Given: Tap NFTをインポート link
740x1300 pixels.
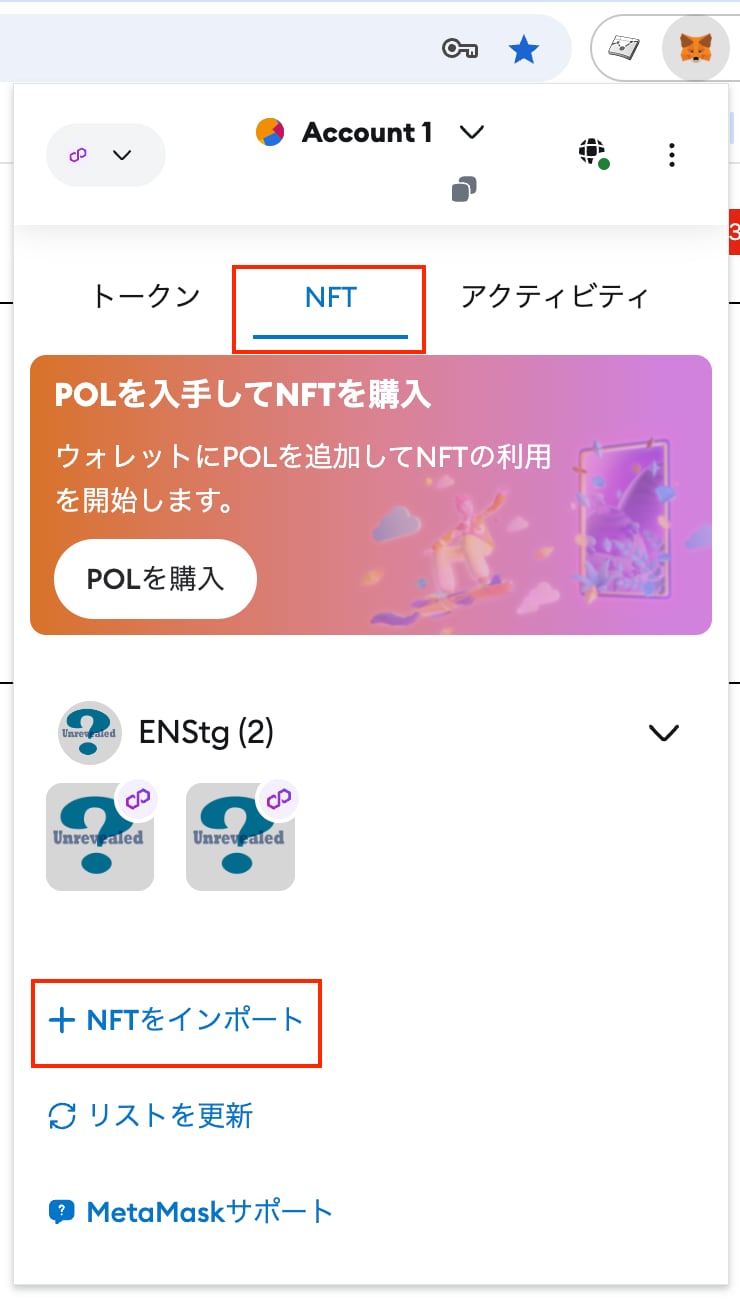Looking at the screenshot, I should tap(176, 1020).
